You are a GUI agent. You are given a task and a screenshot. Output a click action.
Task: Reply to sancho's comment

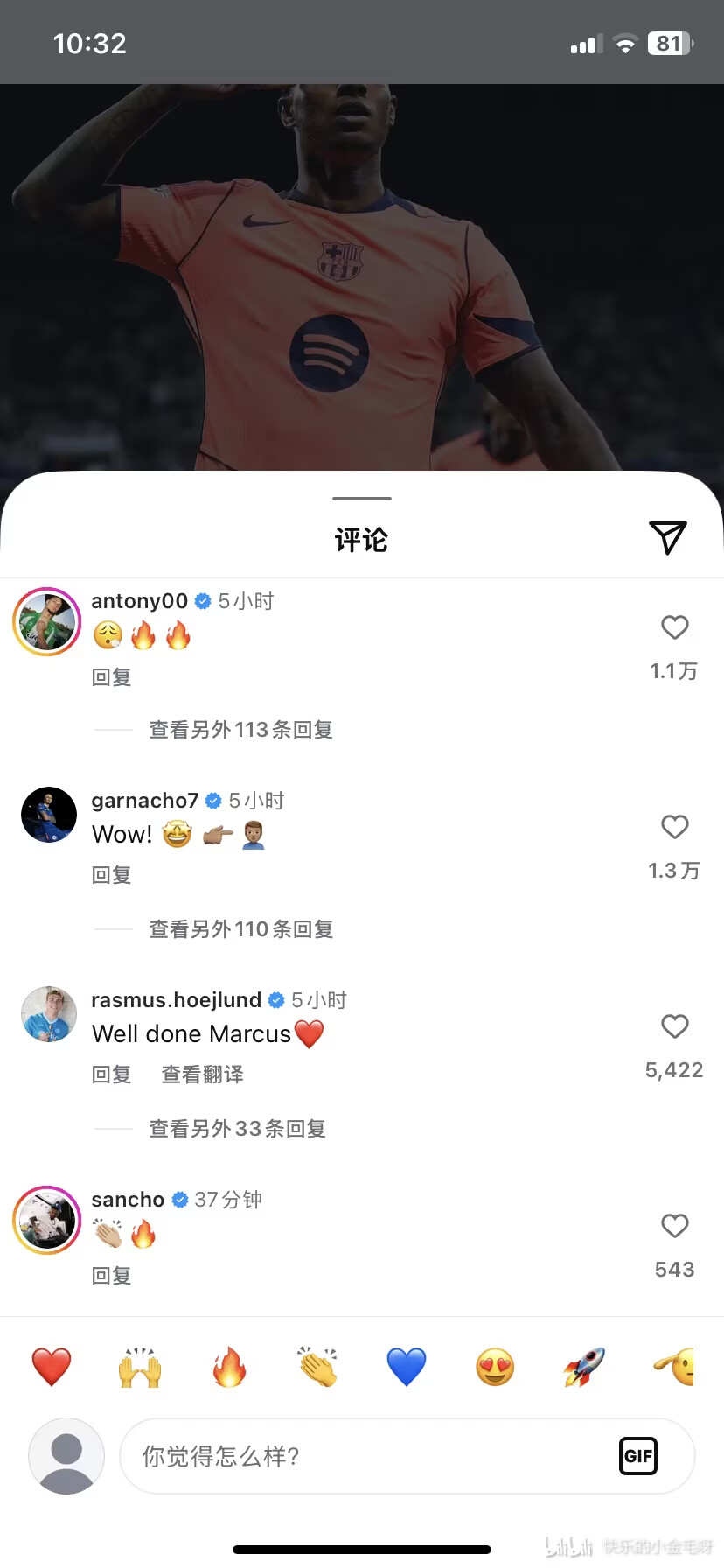pyautogui.click(x=111, y=1276)
